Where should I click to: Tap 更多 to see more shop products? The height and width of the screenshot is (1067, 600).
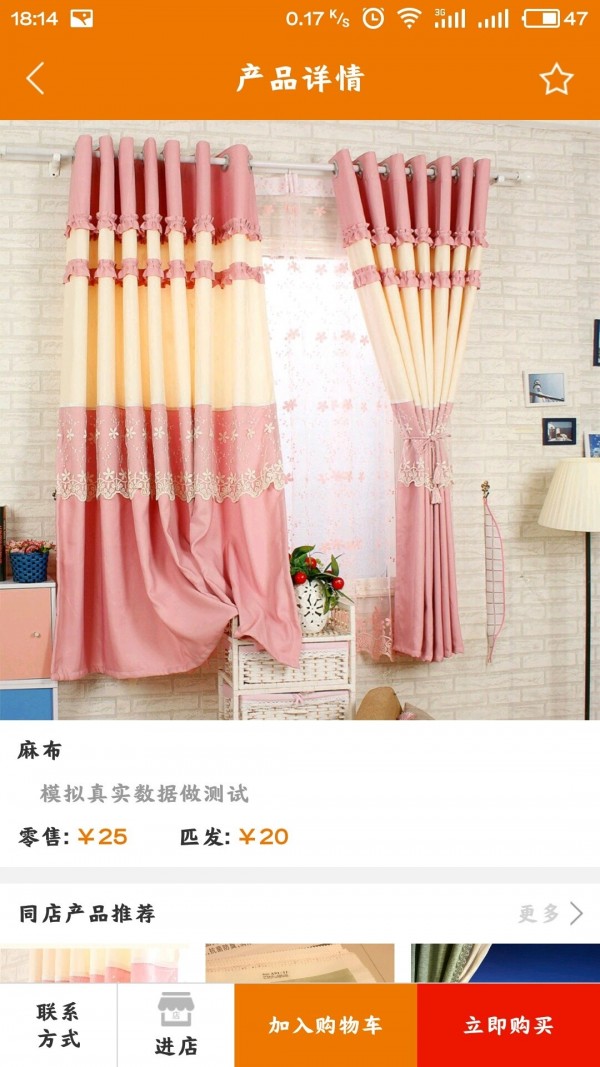[x=550, y=913]
